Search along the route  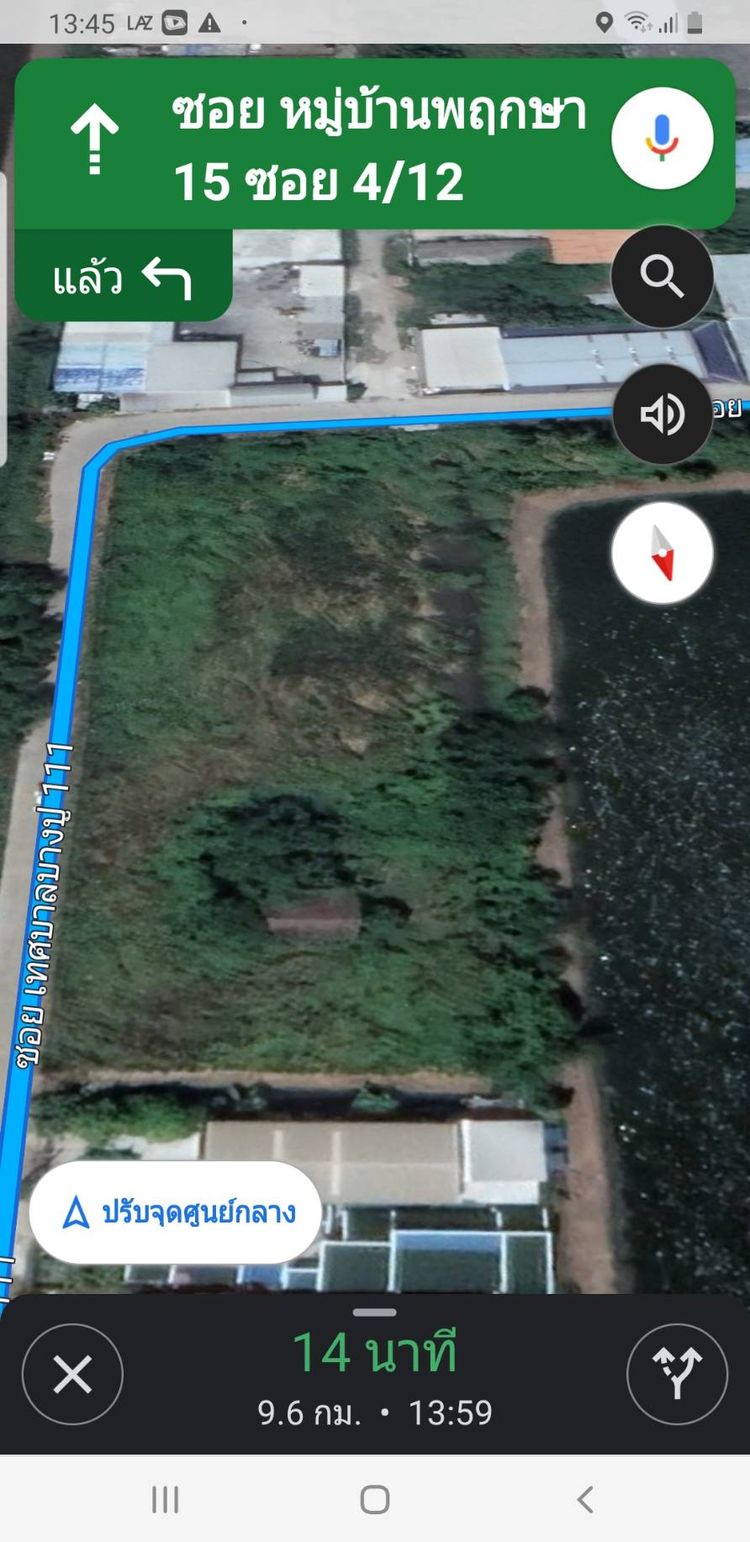pos(661,275)
